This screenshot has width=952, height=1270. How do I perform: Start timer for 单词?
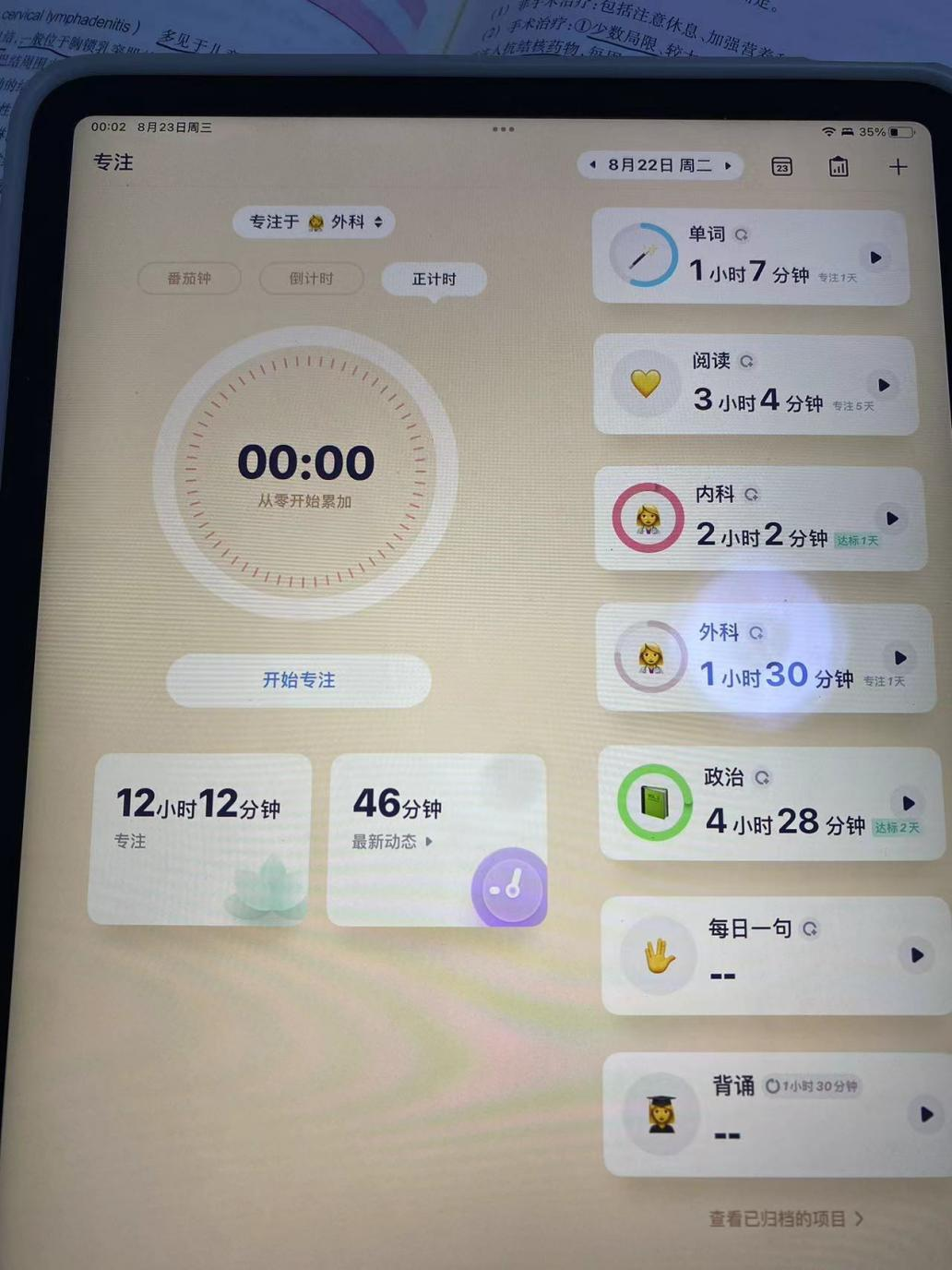(875, 258)
